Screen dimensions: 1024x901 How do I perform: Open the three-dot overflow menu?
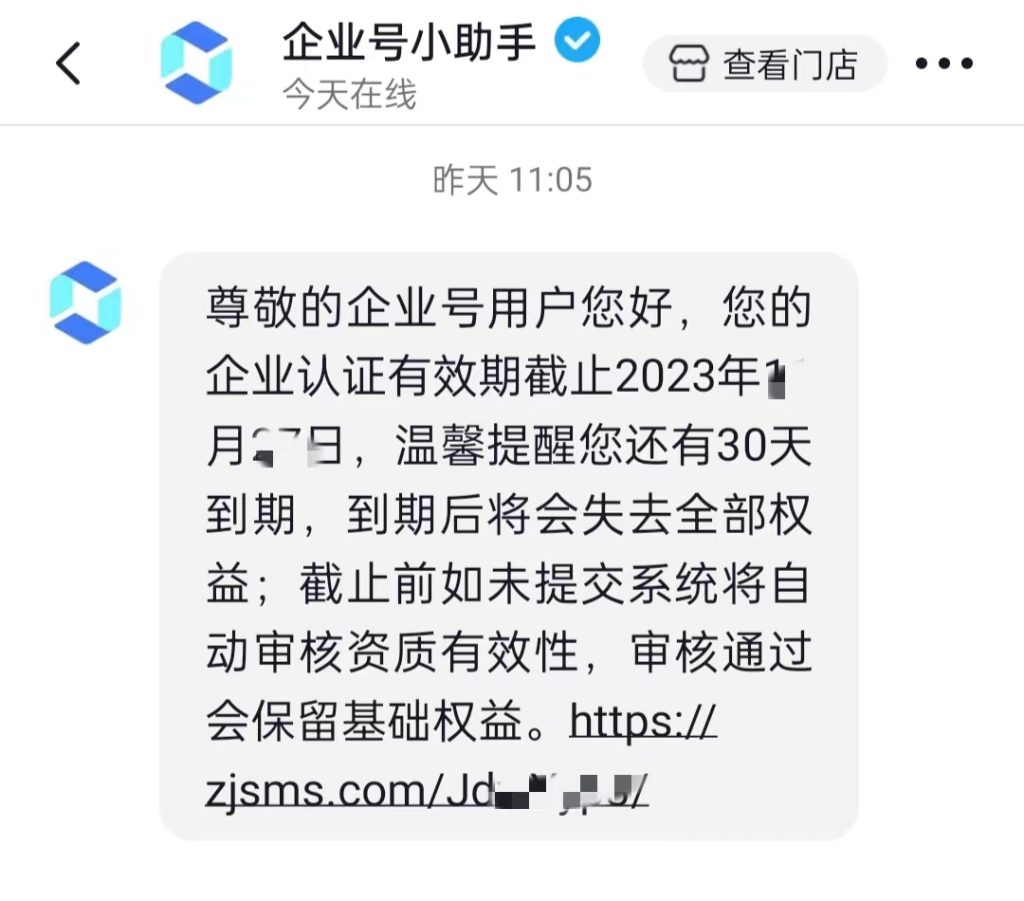point(944,64)
